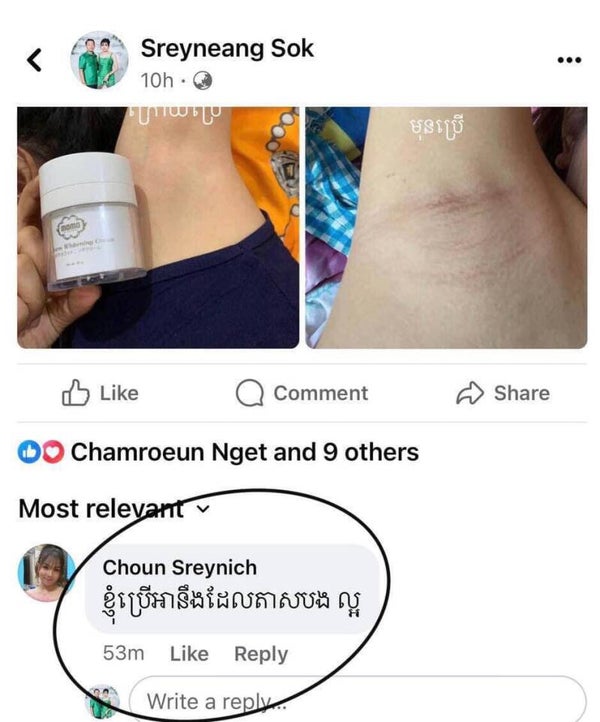The height and width of the screenshot is (722, 600).
Task: Open the left product photo
Action: click(x=158, y=227)
